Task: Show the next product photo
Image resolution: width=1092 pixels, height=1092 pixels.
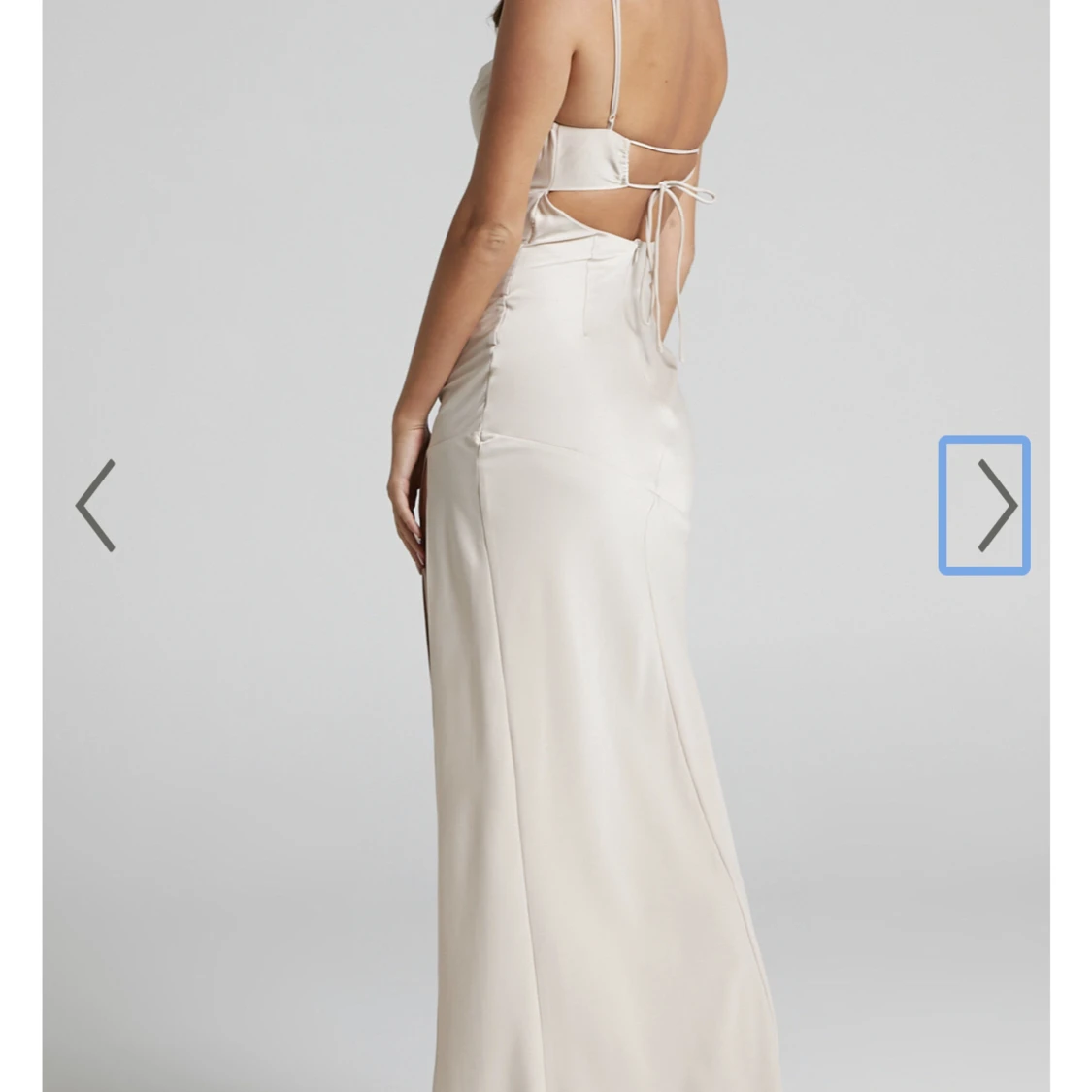Action: click(984, 505)
